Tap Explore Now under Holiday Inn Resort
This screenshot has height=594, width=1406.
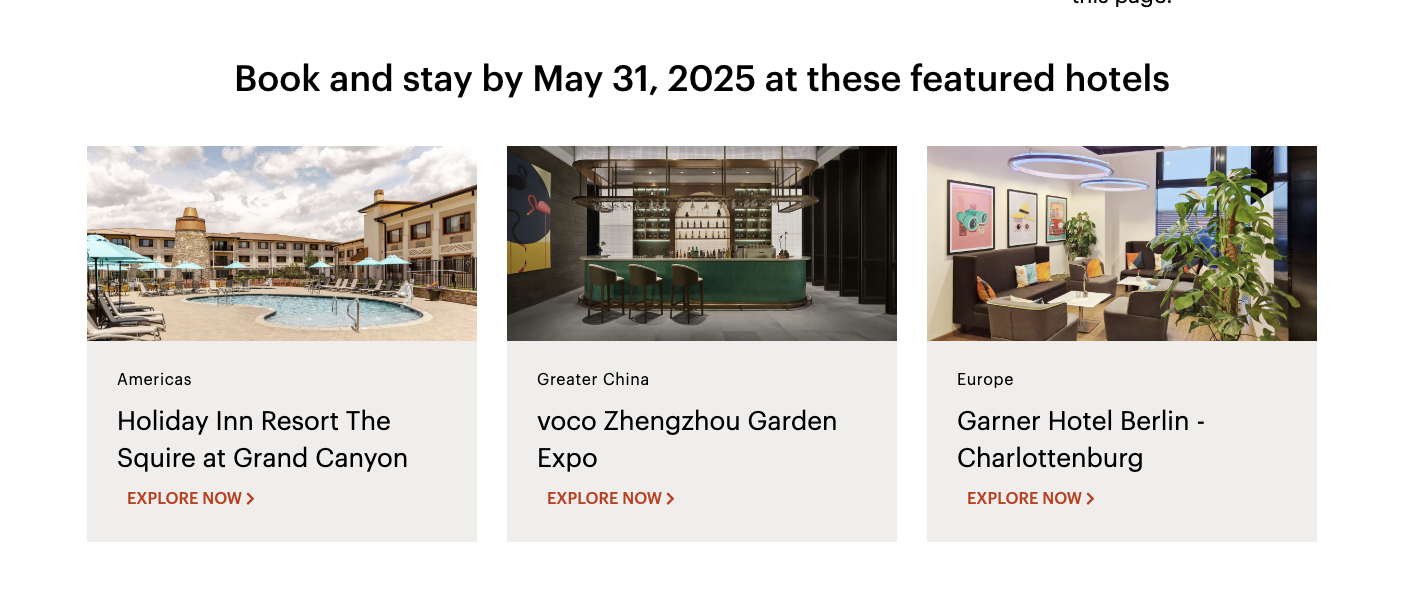point(190,498)
